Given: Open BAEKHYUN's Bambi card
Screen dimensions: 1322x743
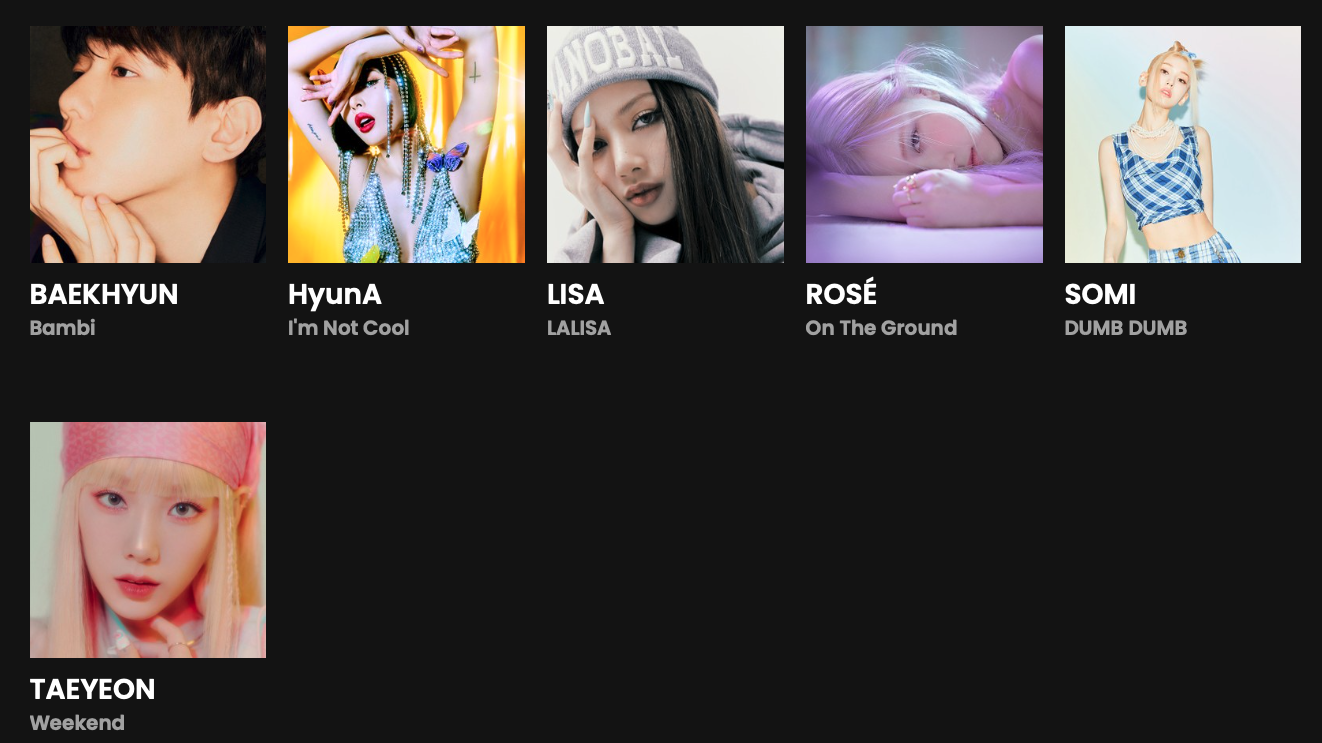Looking at the screenshot, I should click(148, 145).
